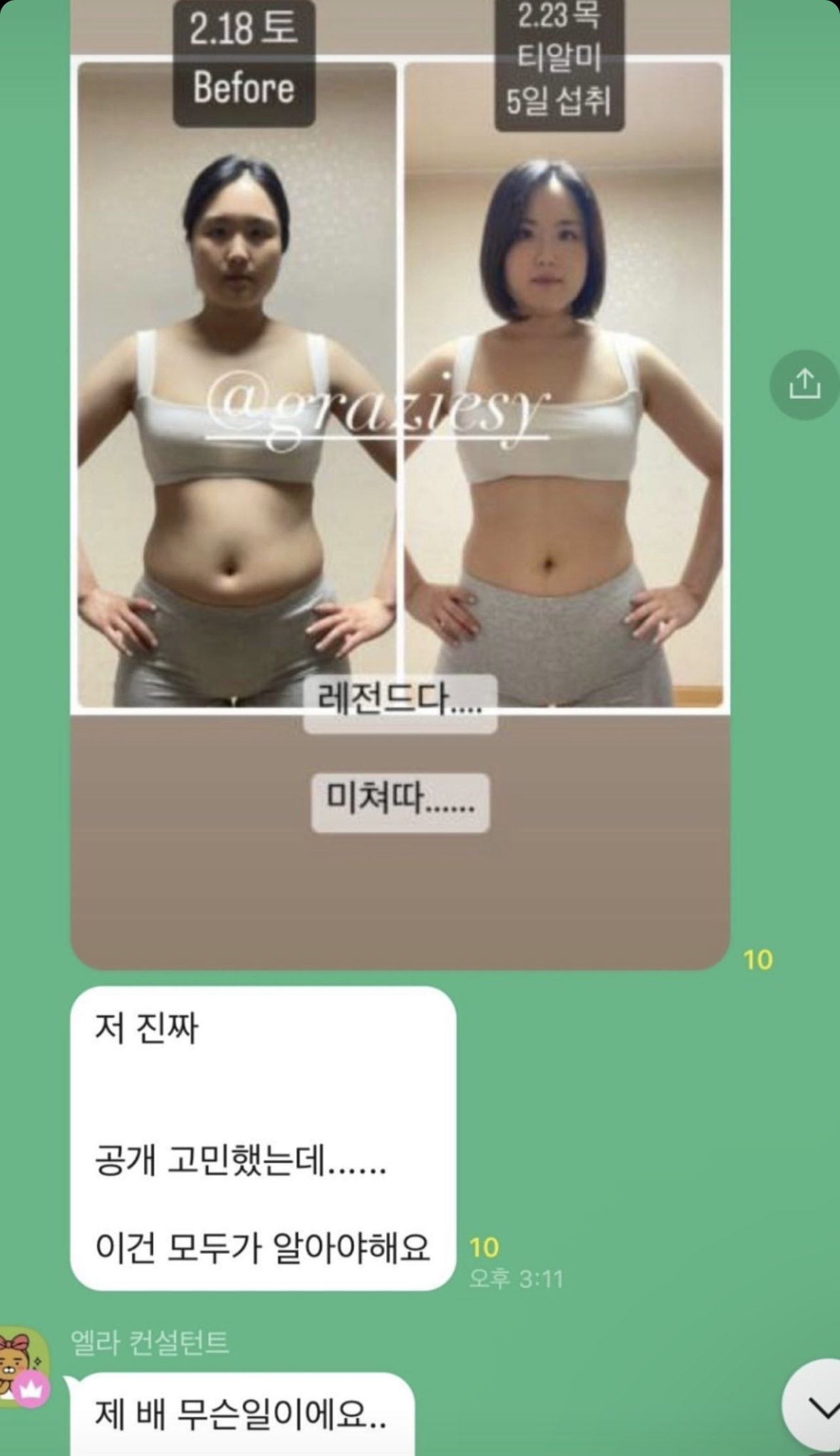Open 엘라 컨설턴트's profile picture
This screenshot has height=1456, width=840.
(24, 1366)
